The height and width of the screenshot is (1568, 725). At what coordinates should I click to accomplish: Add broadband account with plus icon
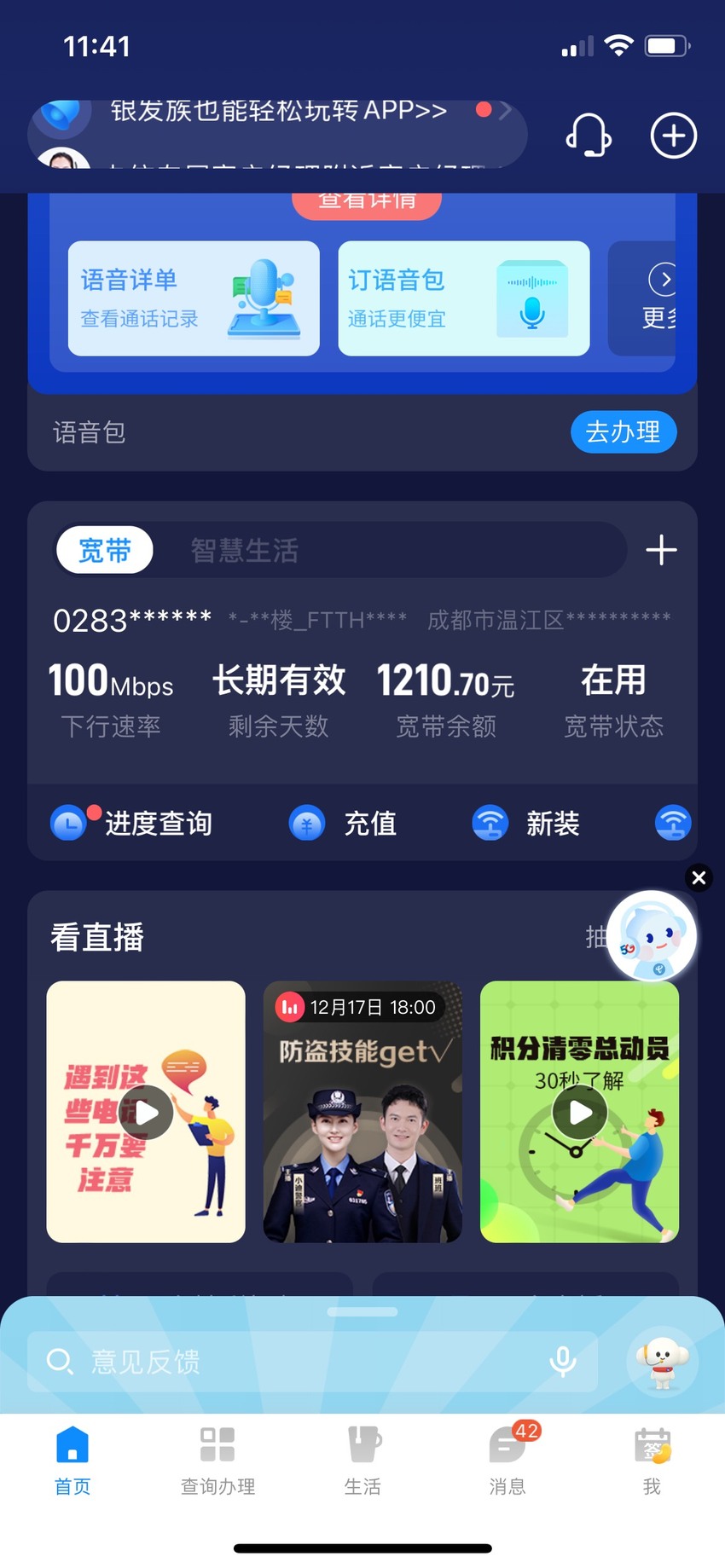(661, 550)
